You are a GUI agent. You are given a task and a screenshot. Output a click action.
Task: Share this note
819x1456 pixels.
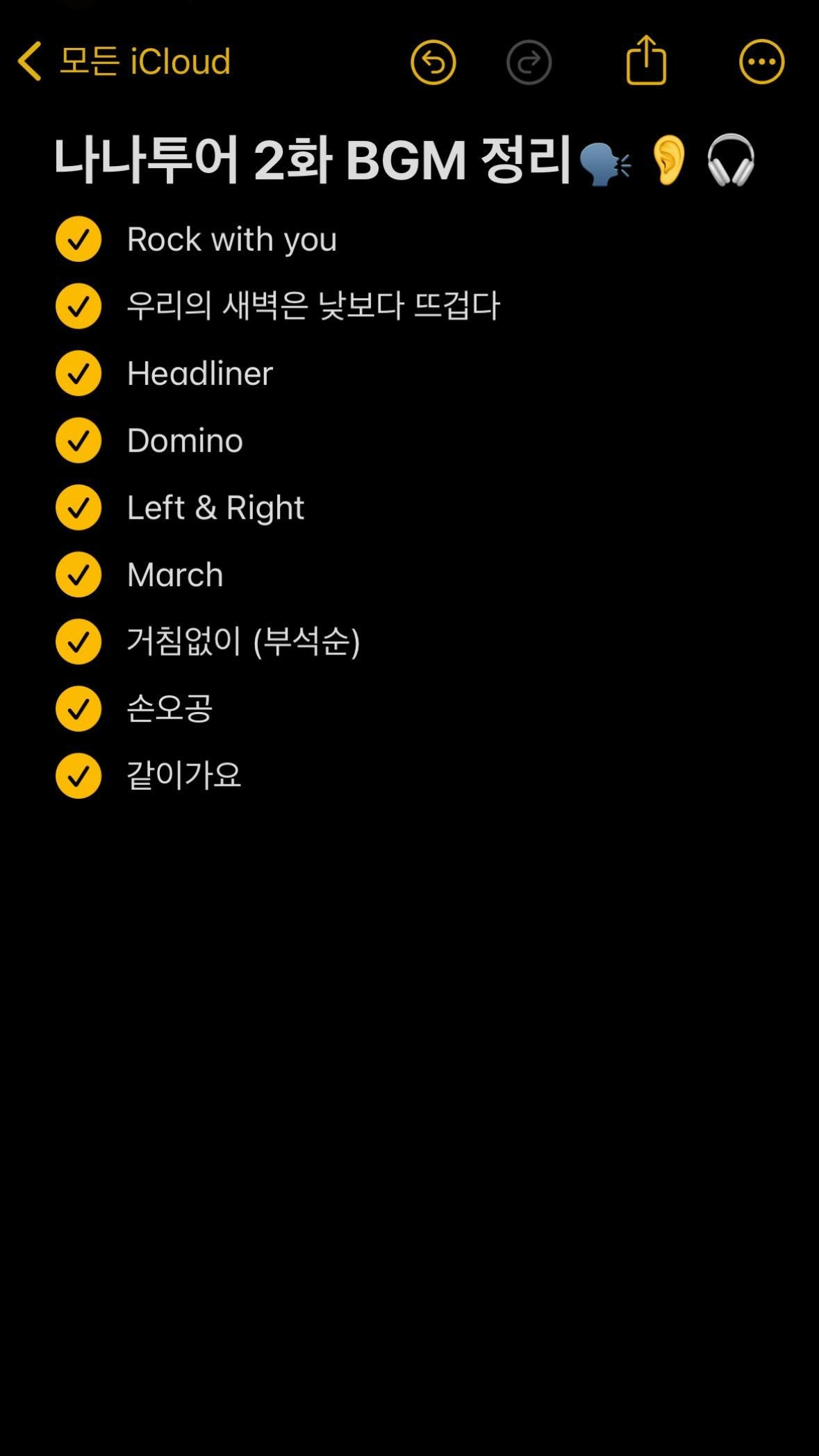[646, 60]
